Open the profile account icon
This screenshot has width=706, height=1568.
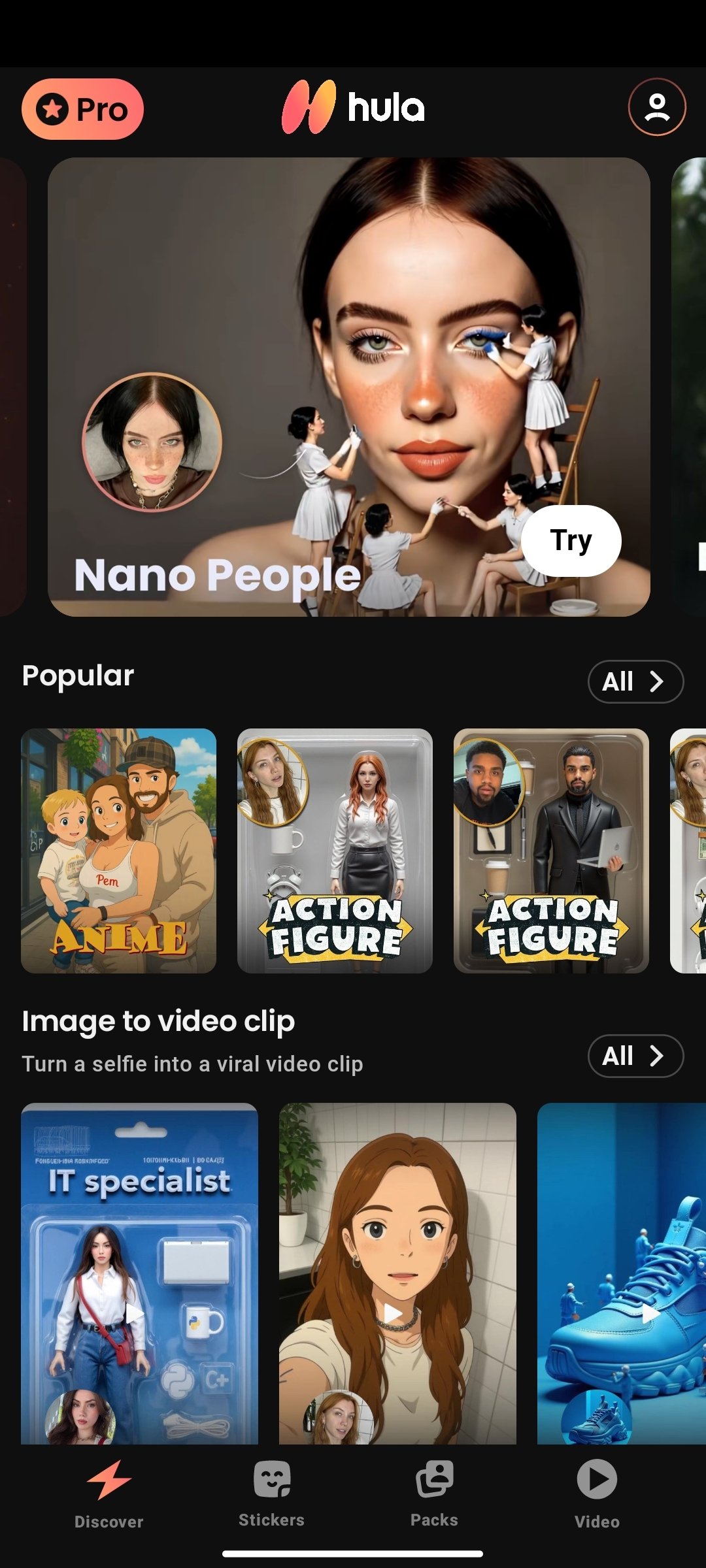point(656,107)
